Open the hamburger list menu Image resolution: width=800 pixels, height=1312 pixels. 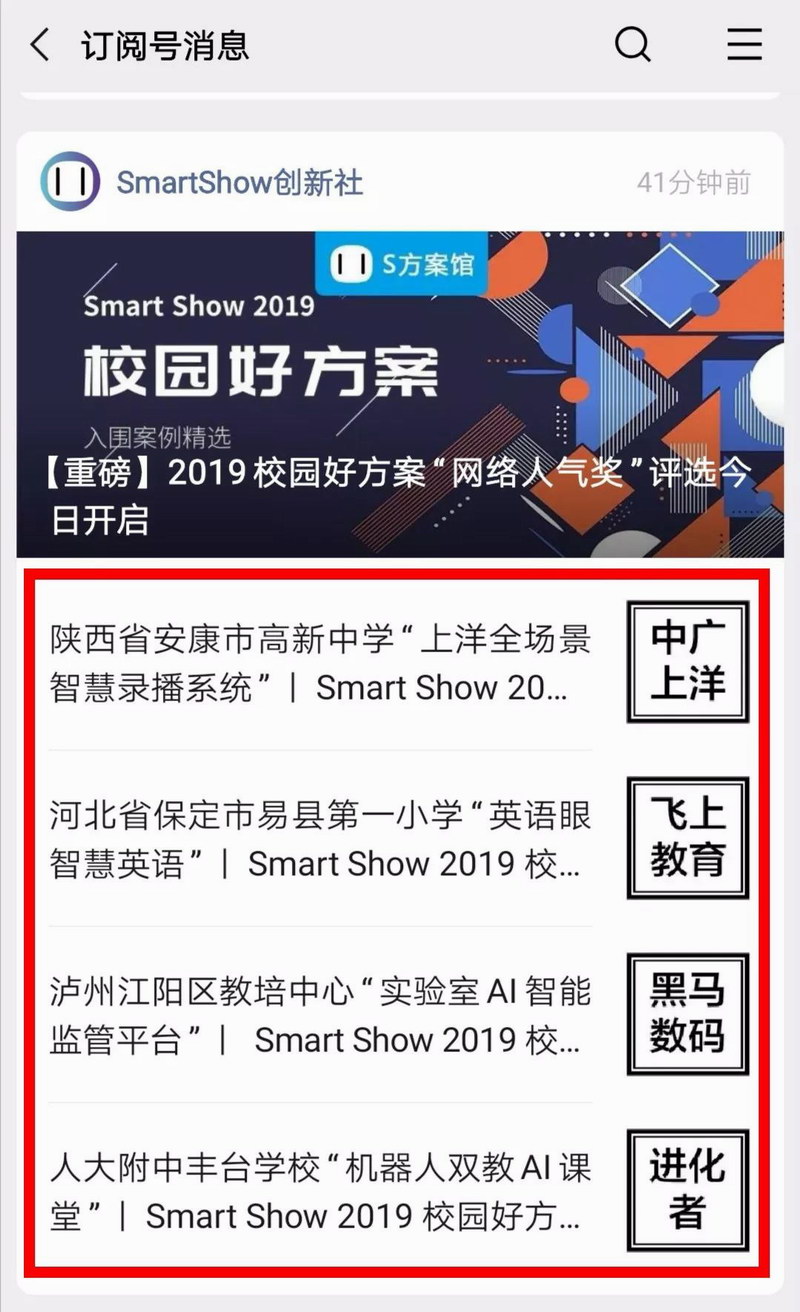pyautogui.click(x=744, y=45)
